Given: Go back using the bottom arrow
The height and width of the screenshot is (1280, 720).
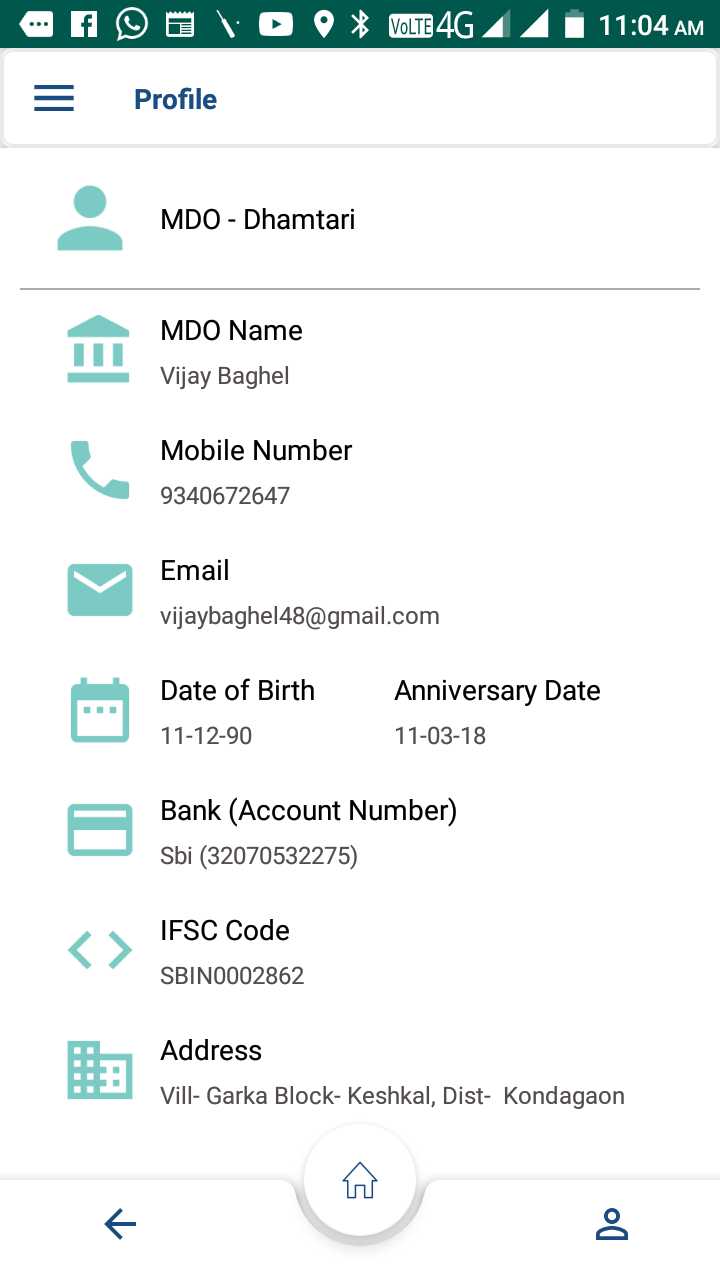Looking at the screenshot, I should [x=120, y=1224].
